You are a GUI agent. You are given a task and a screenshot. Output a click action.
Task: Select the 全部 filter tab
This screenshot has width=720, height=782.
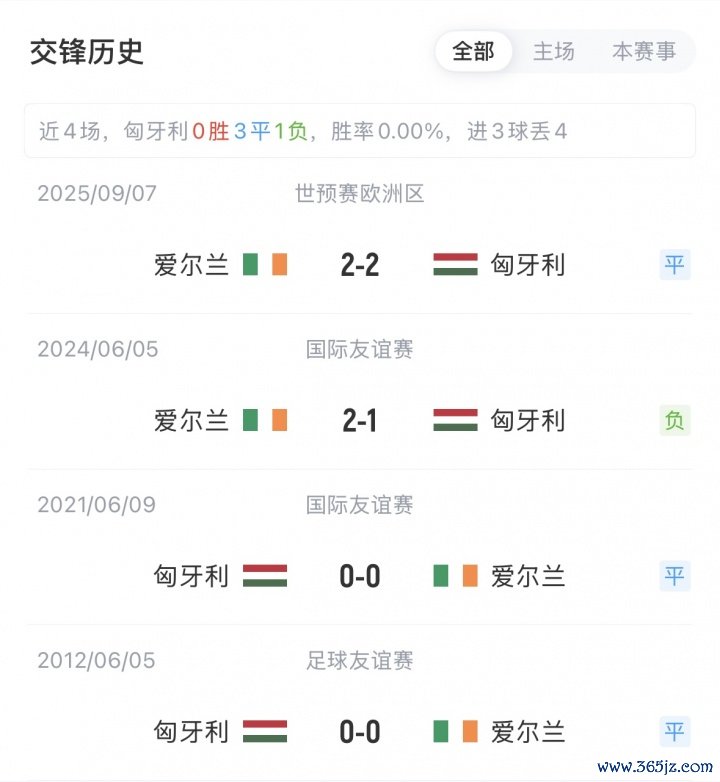473,51
